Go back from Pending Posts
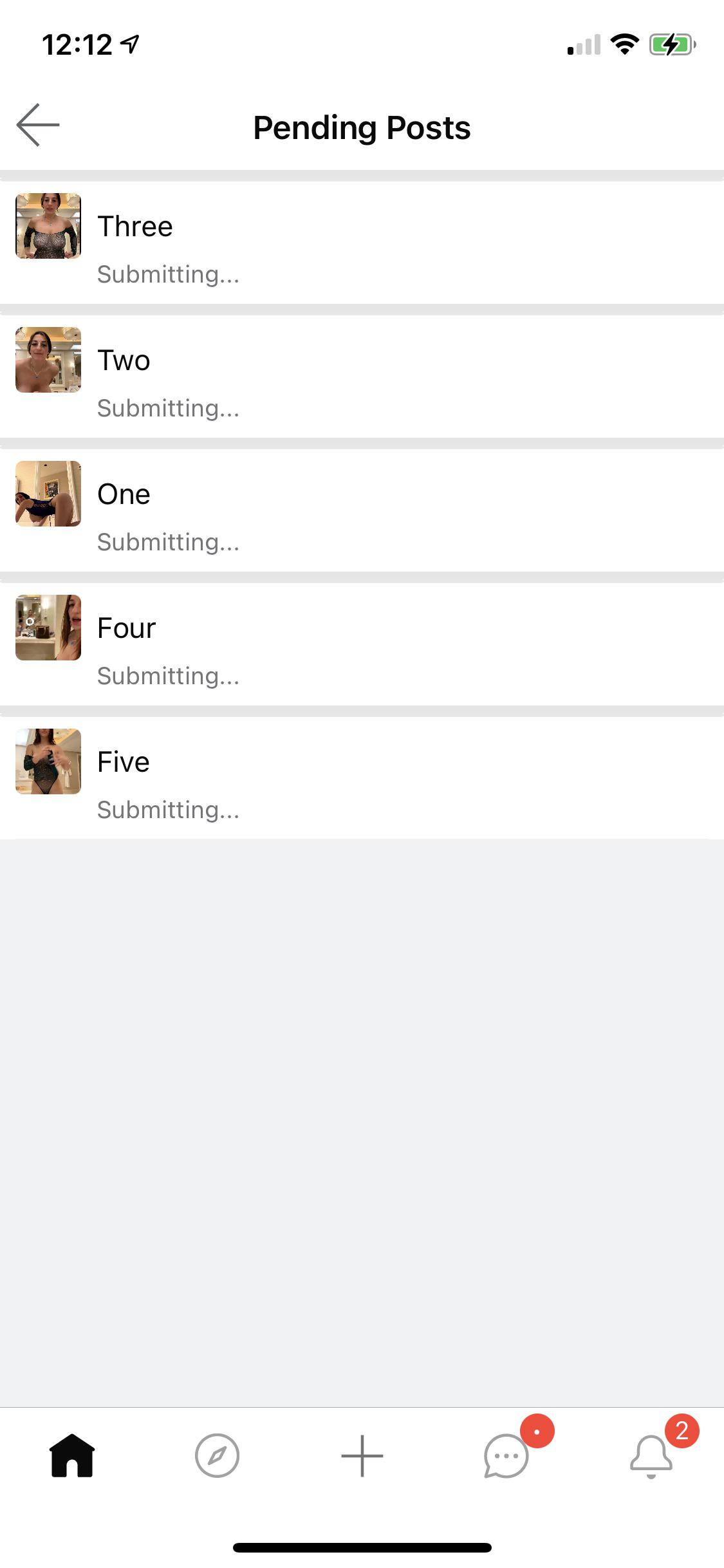Image resolution: width=724 pixels, height=1568 pixels. point(37,125)
